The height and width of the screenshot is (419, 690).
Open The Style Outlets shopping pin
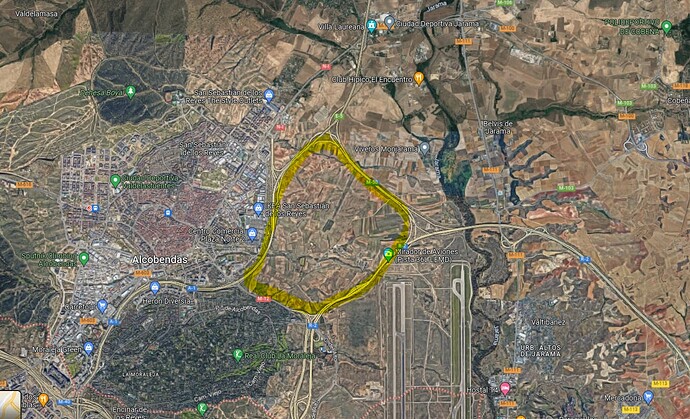(x=269, y=95)
